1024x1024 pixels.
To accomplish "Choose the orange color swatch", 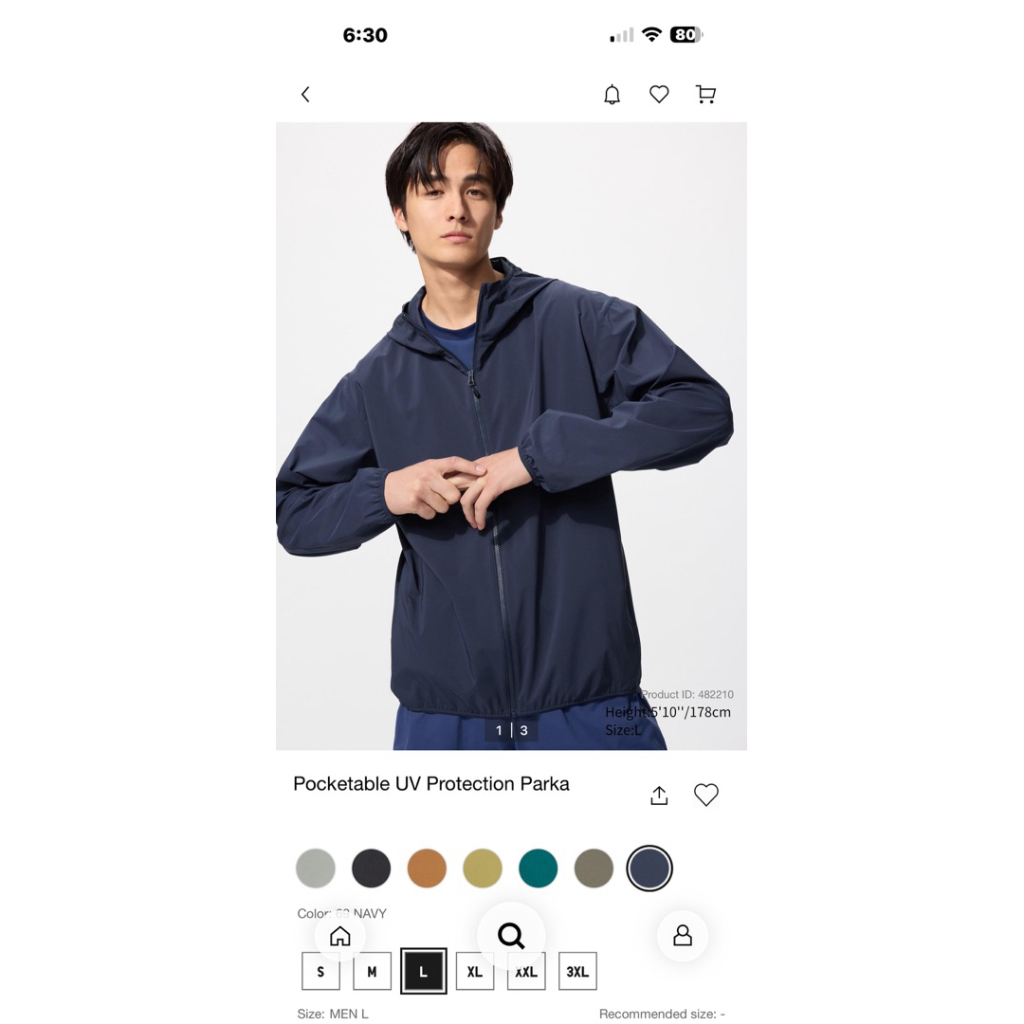I will tap(426, 868).
